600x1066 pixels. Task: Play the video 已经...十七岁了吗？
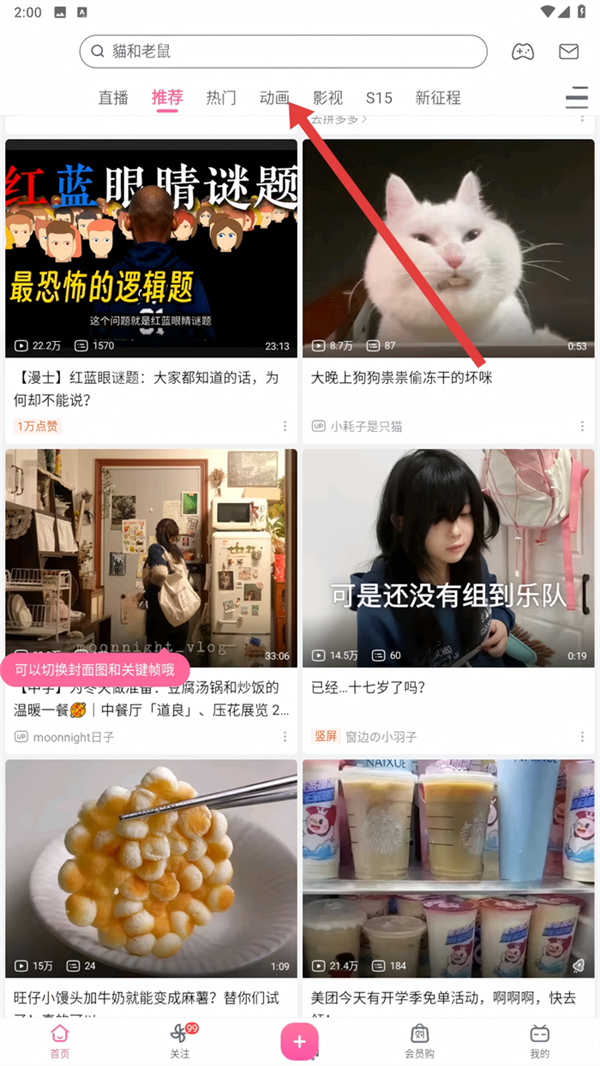pyautogui.click(x=448, y=555)
